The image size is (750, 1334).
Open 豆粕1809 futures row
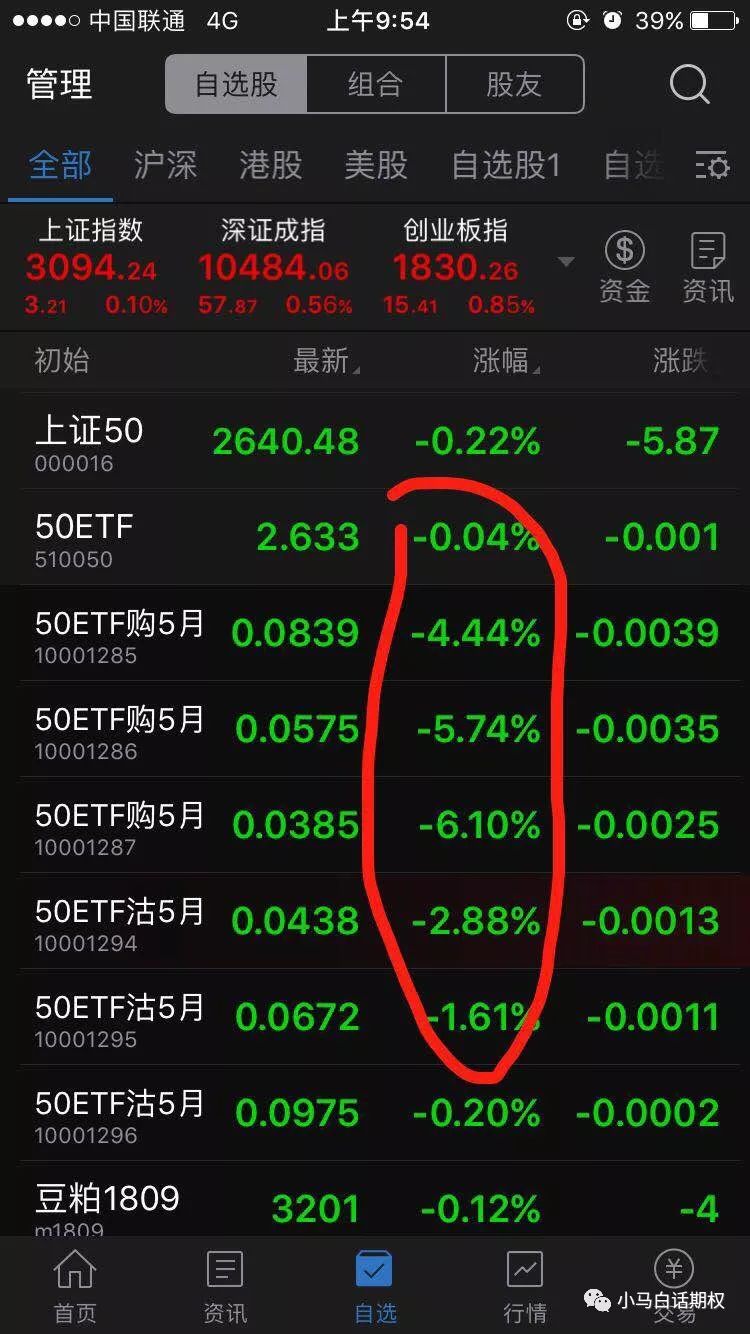click(375, 1205)
